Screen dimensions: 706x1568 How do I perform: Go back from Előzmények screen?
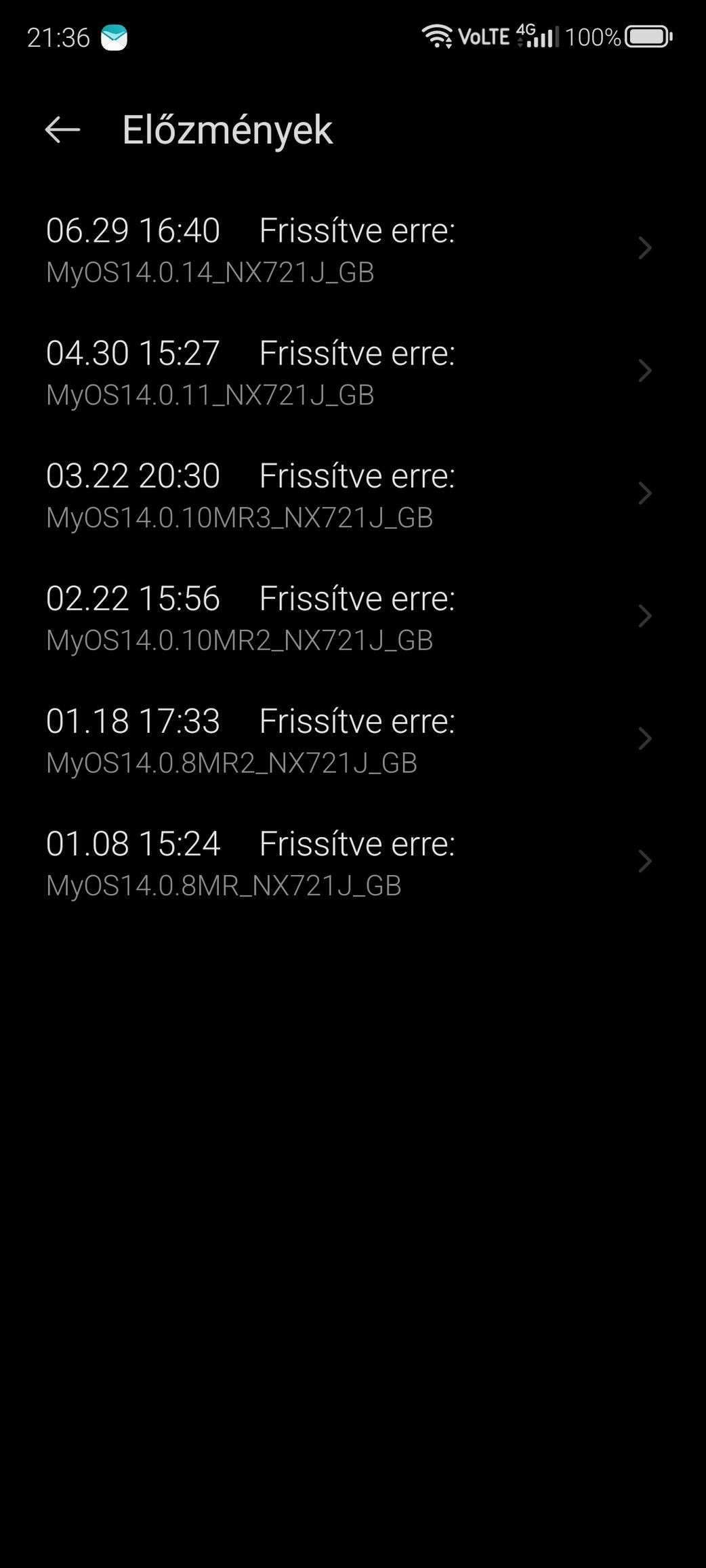pyautogui.click(x=62, y=129)
